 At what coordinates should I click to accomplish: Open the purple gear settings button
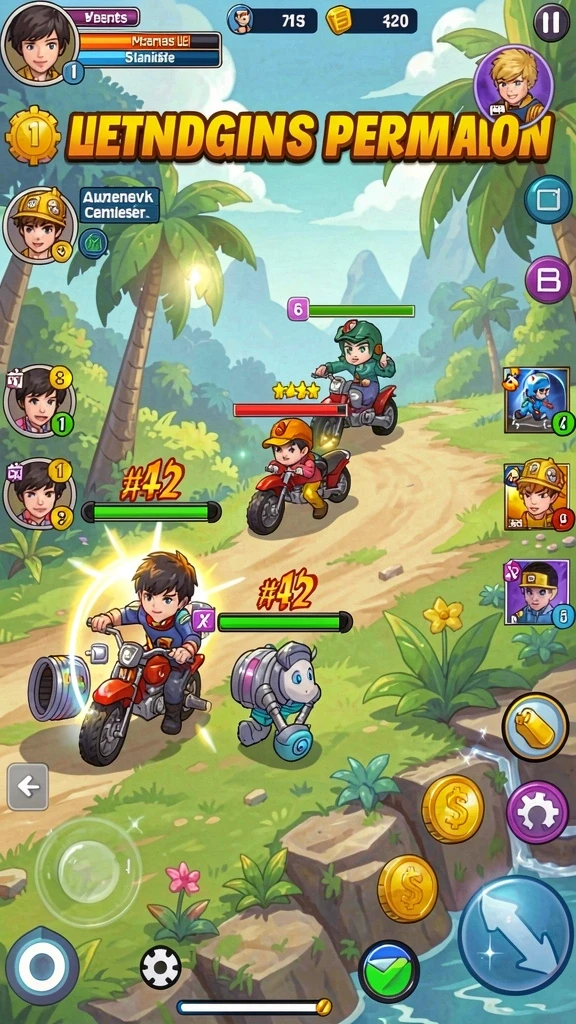[537, 812]
